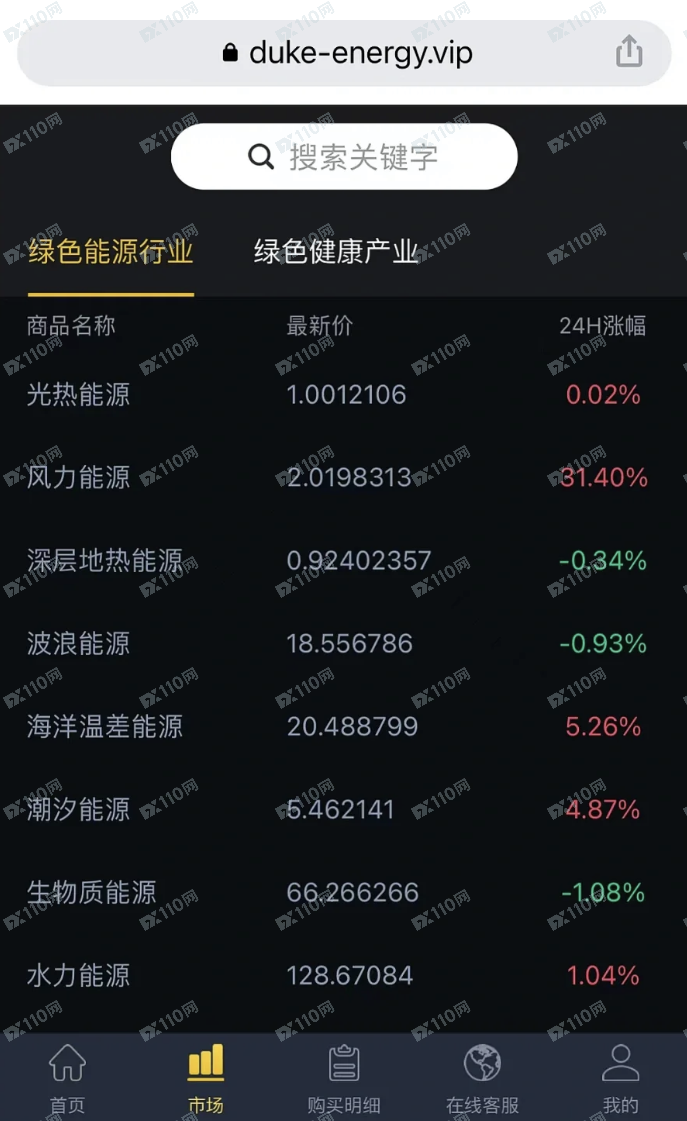Focus the 搜索关键字 search box
This screenshot has height=1121, width=687.
(344, 157)
